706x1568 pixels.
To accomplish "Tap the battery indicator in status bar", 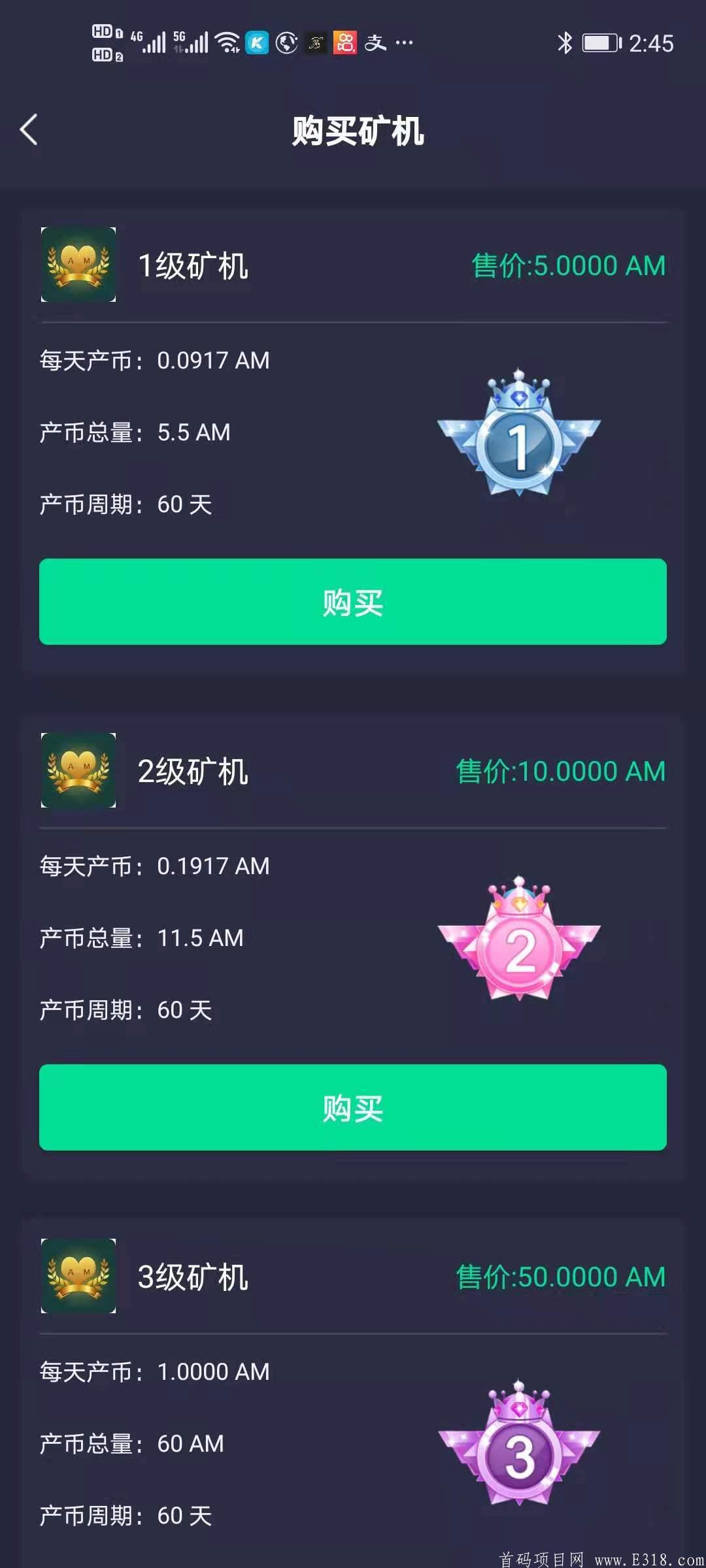I will coord(599,42).
